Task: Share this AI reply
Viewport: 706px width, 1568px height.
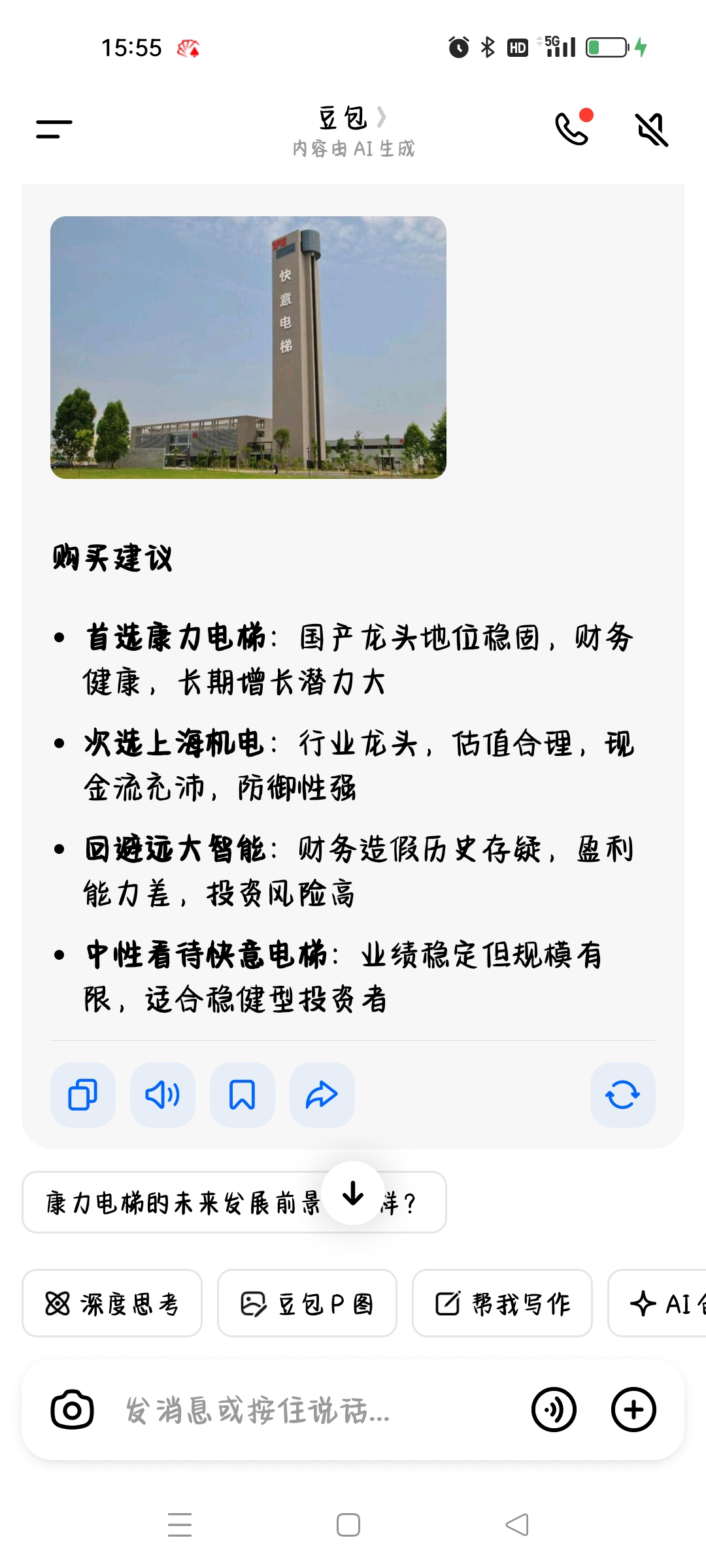Action: click(322, 1094)
